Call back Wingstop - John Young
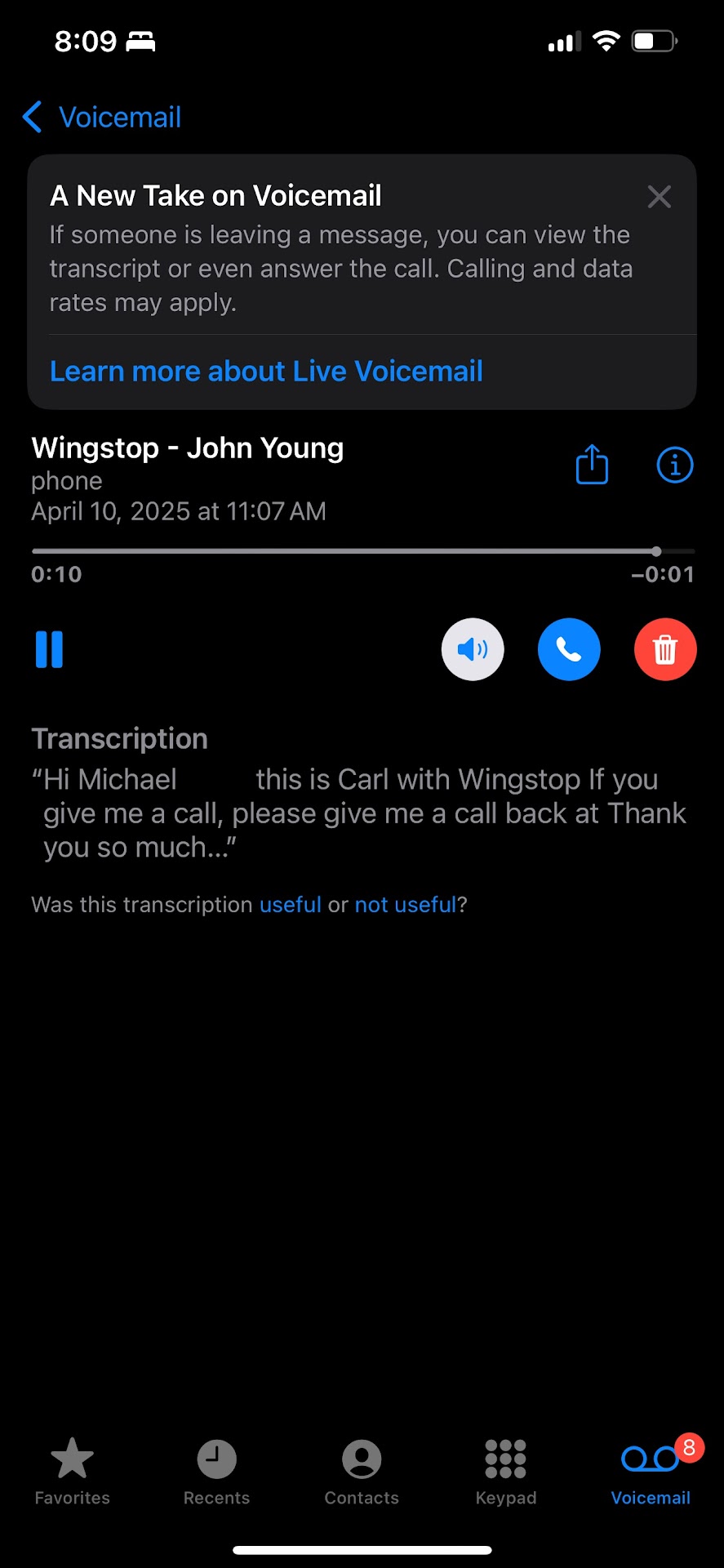 click(569, 649)
